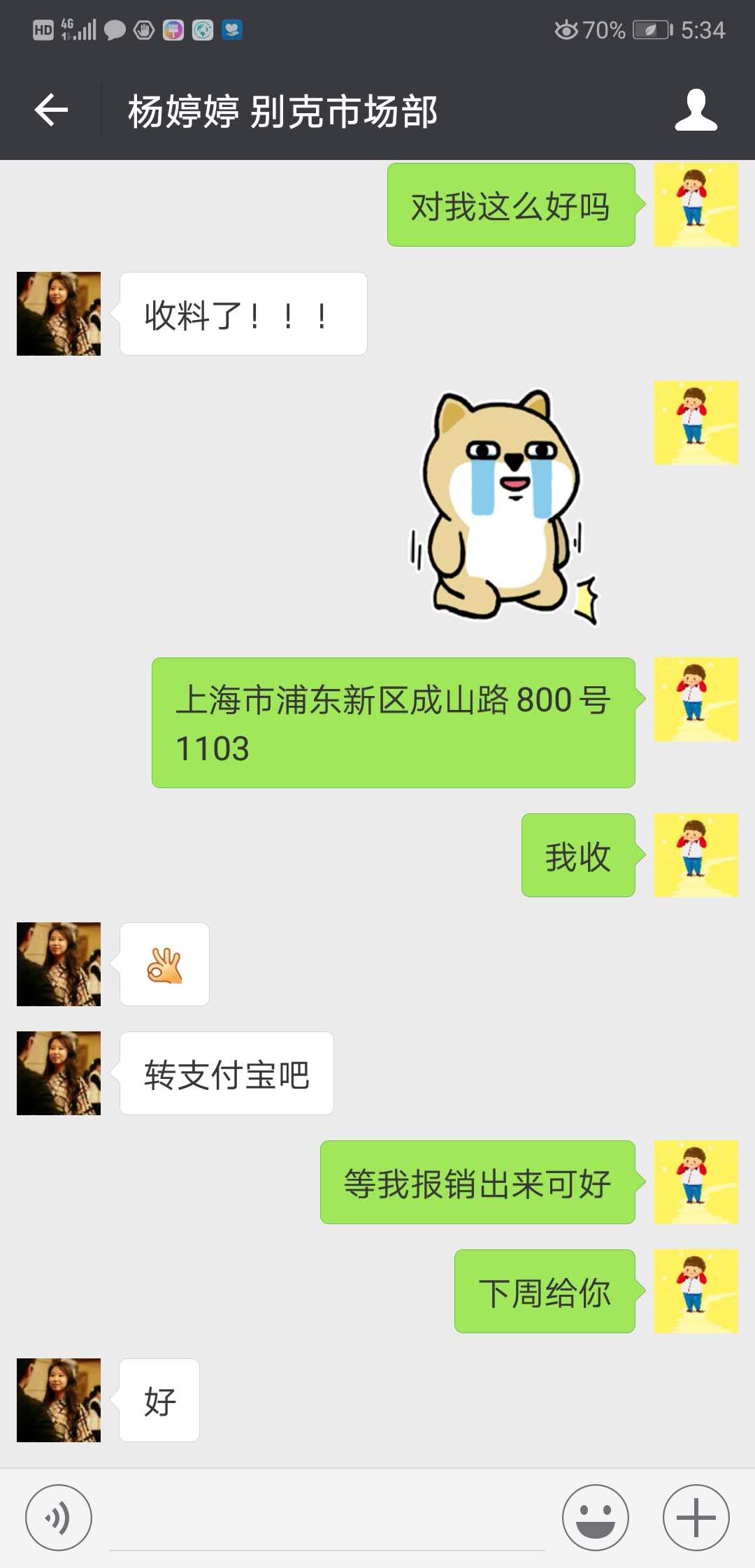
Task: Go back from the chat with 杨婷婷
Action: (51, 110)
